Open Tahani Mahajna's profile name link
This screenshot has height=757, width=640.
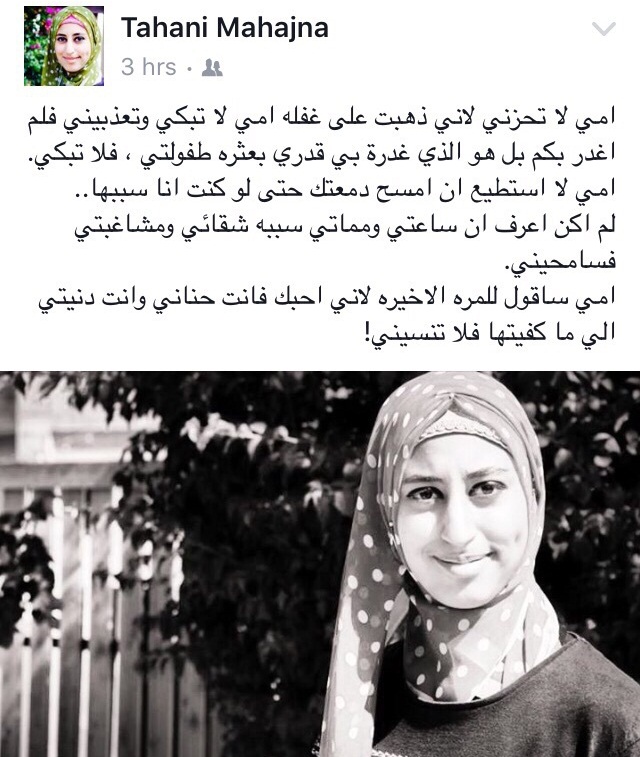226,28
